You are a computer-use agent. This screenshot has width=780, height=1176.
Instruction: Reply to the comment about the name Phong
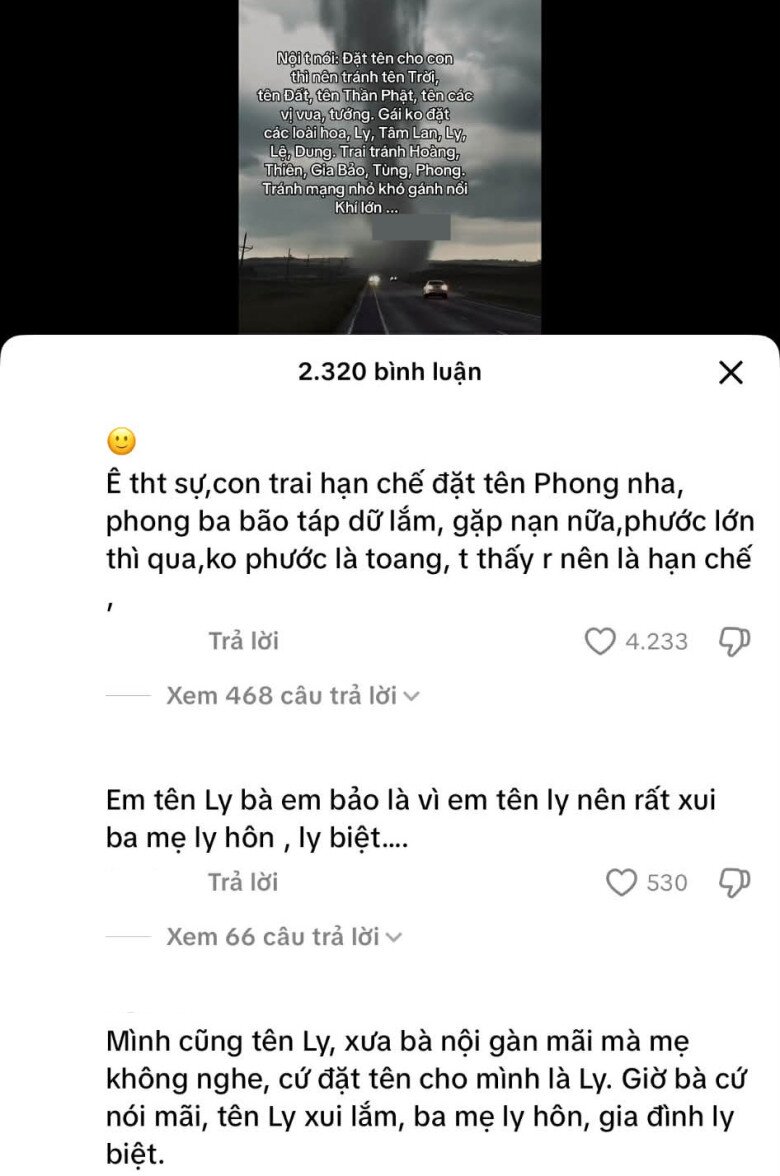coord(243,641)
